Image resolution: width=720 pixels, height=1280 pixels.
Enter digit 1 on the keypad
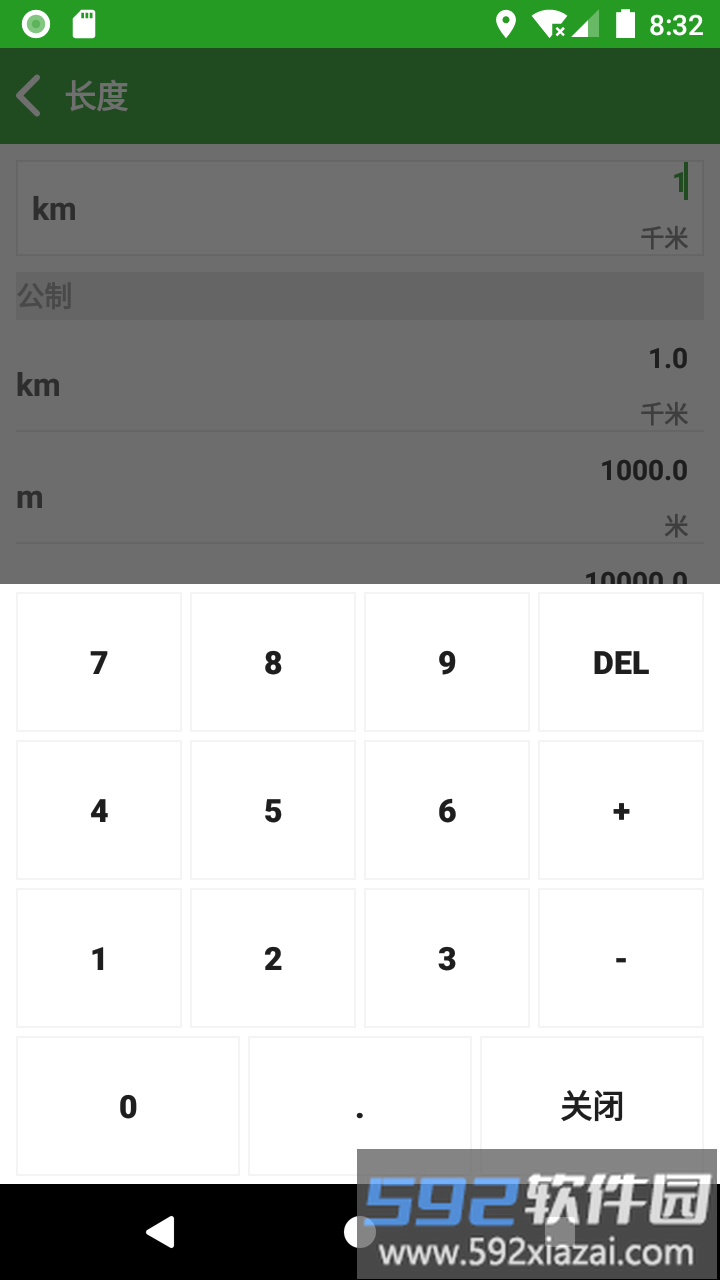tap(99, 958)
